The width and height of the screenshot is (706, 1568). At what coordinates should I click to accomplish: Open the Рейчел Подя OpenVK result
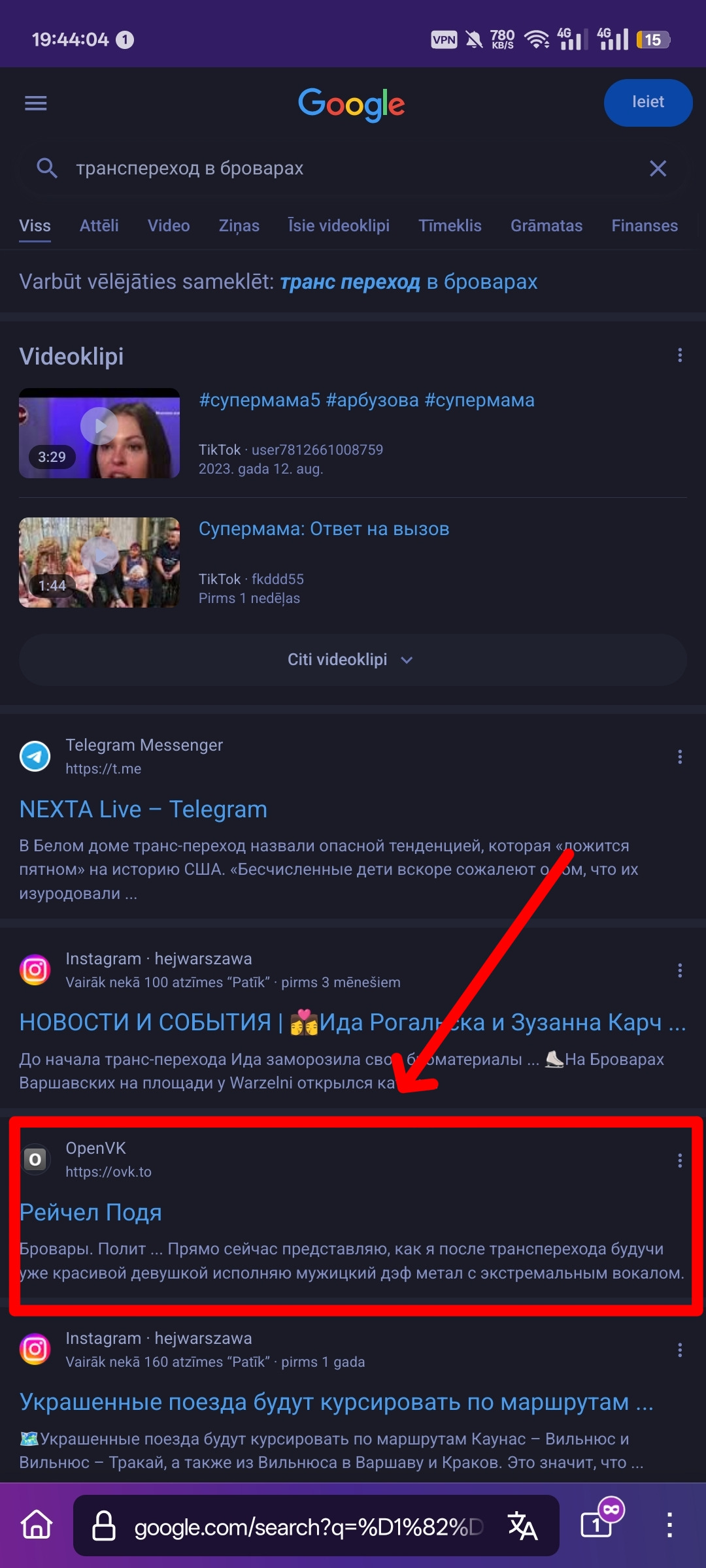[x=91, y=1213]
